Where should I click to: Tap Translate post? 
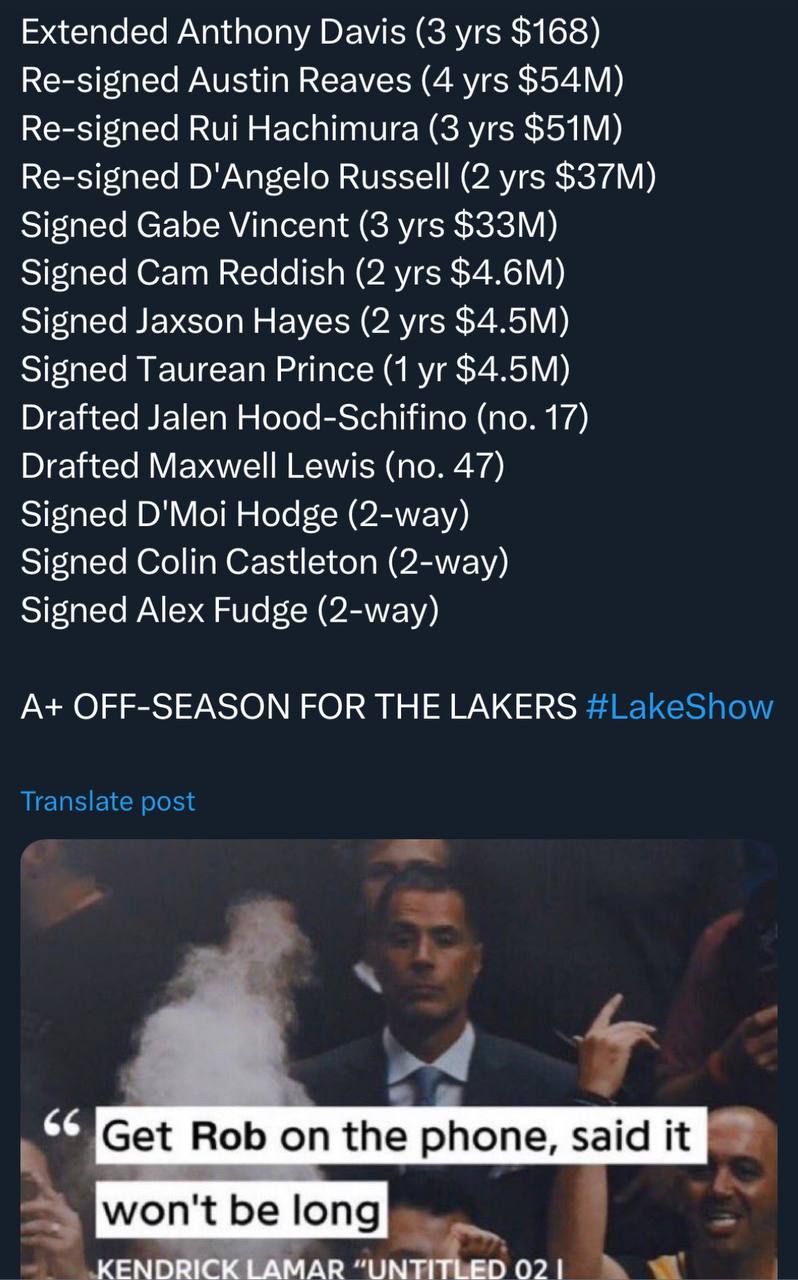pyautogui.click(x=108, y=801)
